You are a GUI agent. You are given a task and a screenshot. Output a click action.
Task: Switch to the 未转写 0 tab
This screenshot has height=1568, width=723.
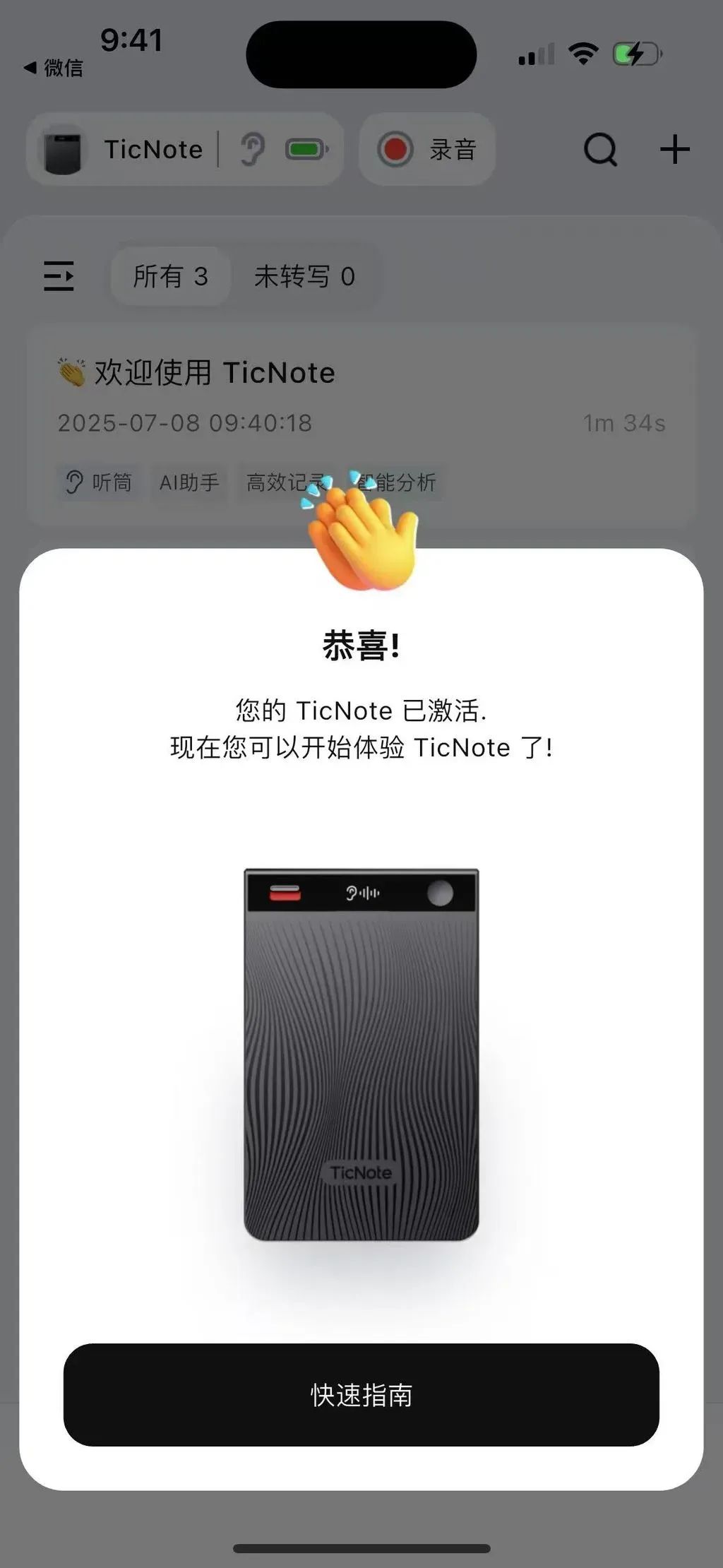click(x=304, y=276)
